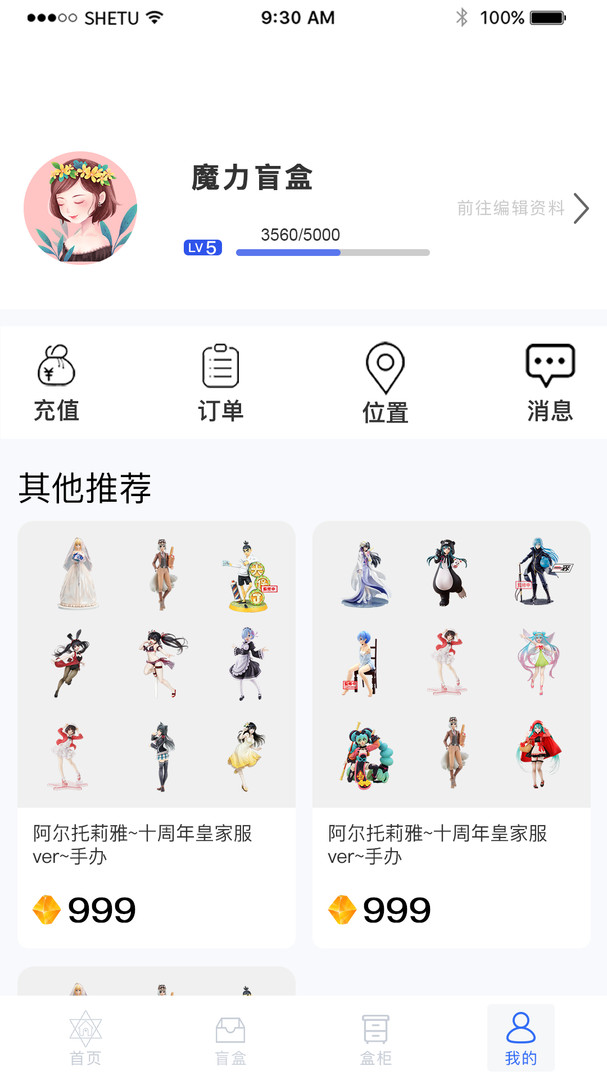
Task: Tap the profile avatar picture
Action: click(80, 208)
